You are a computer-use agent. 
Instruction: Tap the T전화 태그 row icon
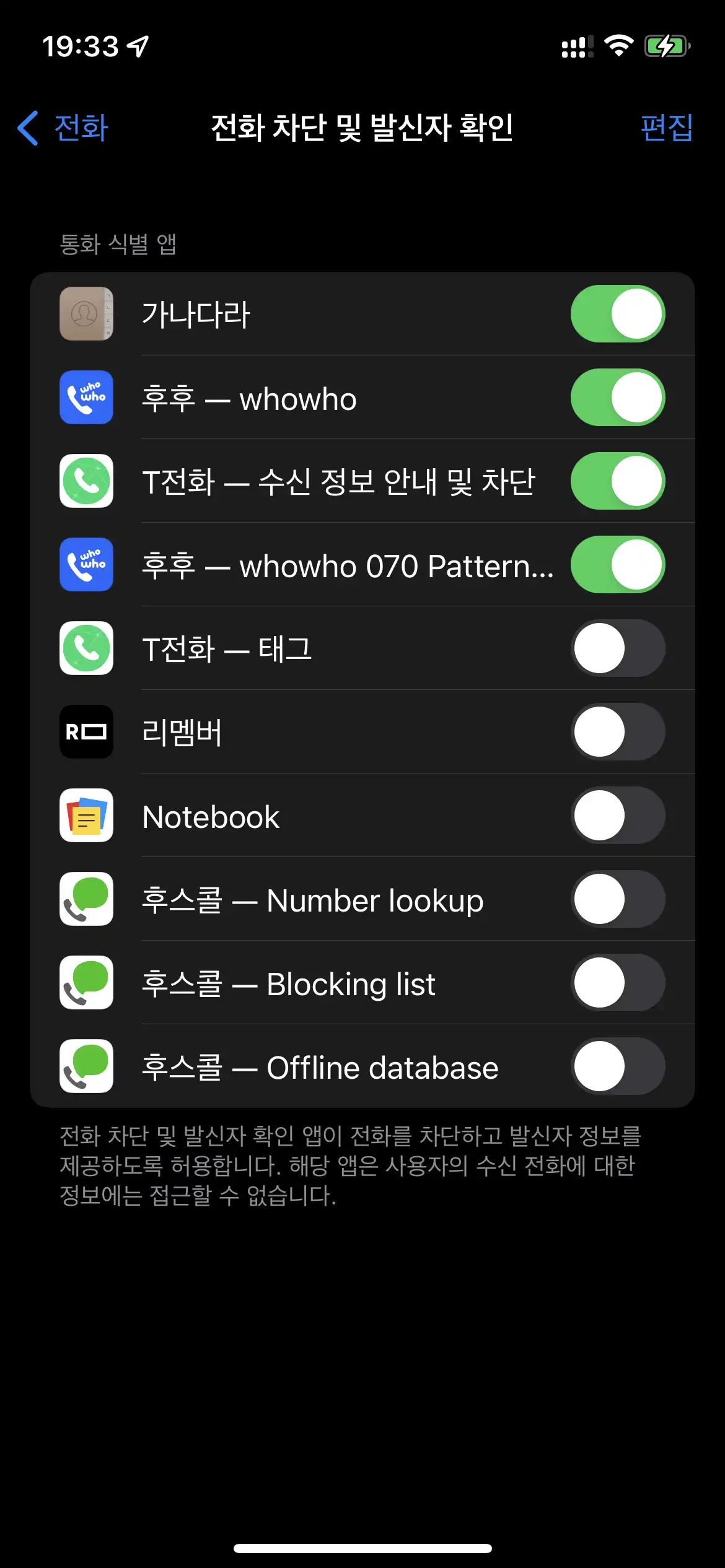tap(86, 648)
